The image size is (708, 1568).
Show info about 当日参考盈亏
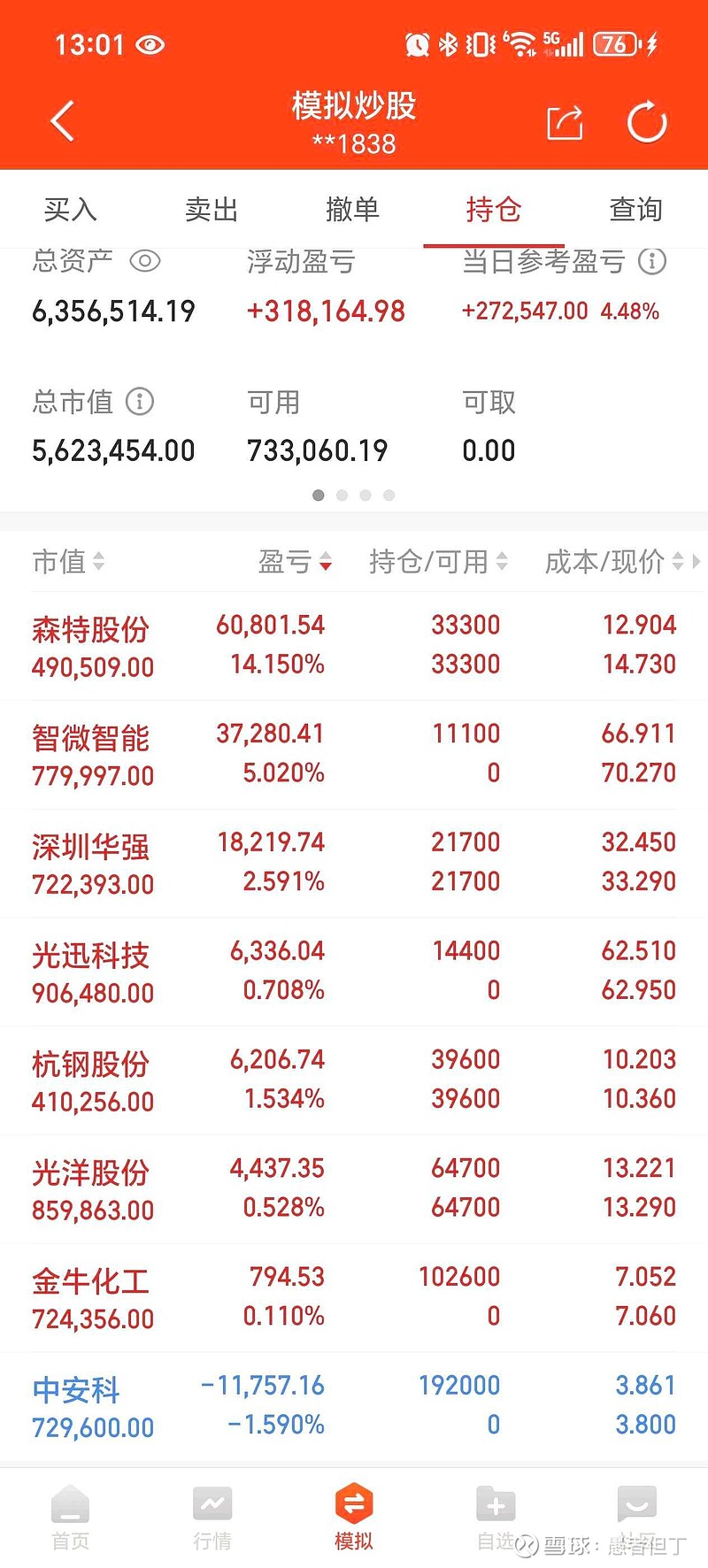pos(652,261)
